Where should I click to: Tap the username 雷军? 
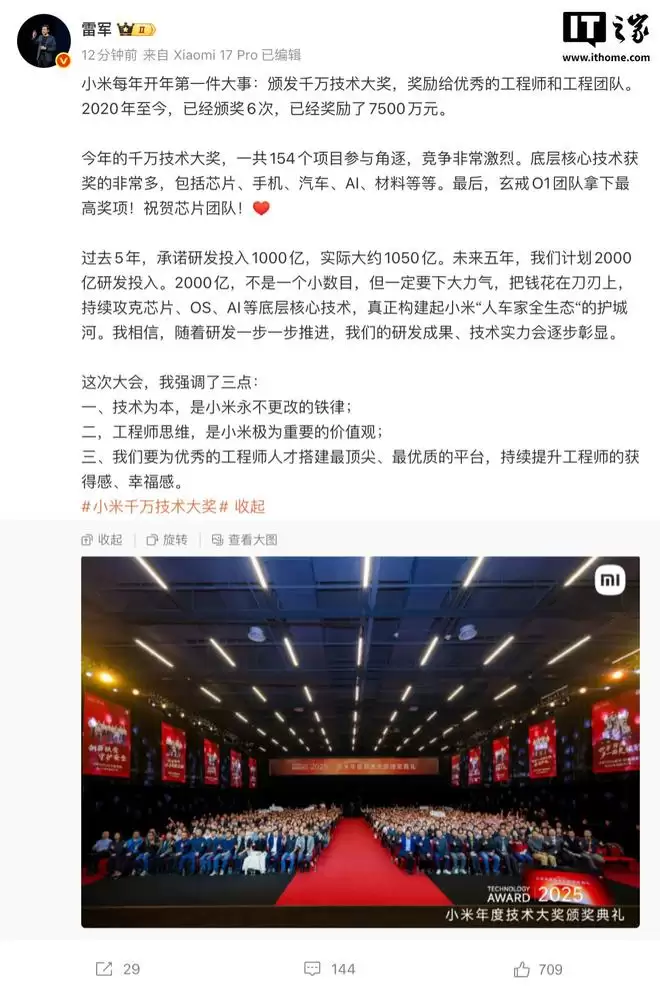96,29
